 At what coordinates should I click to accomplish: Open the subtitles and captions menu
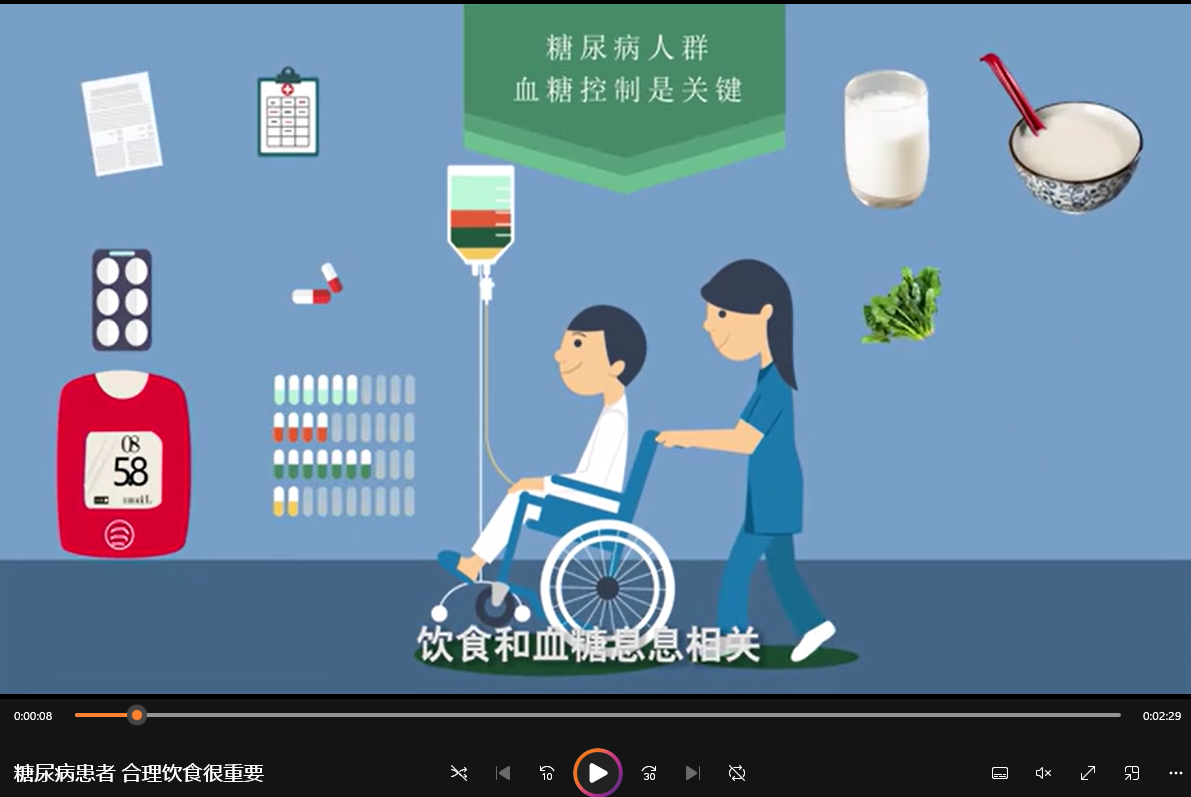tap(999, 773)
